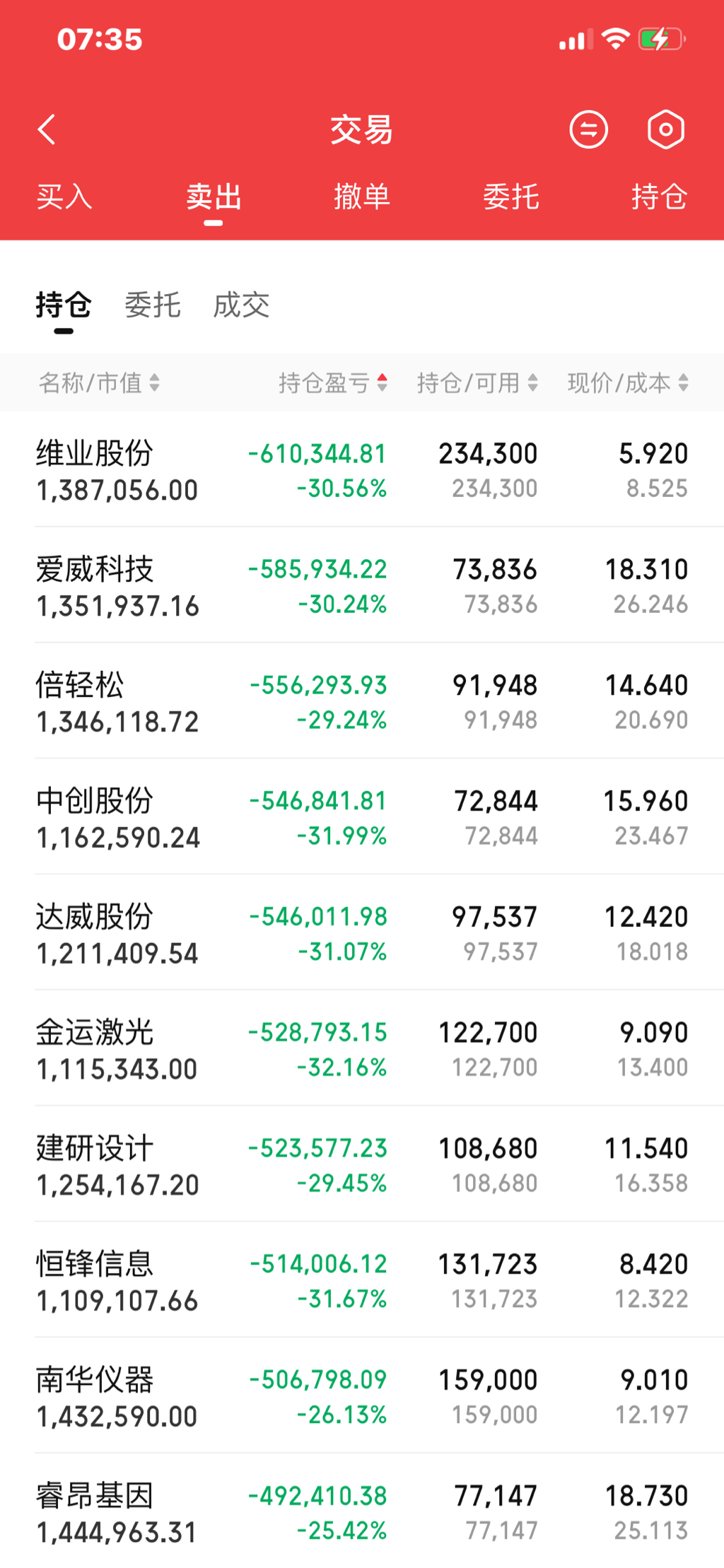Select the 爱威科技 holding row

[362, 585]
